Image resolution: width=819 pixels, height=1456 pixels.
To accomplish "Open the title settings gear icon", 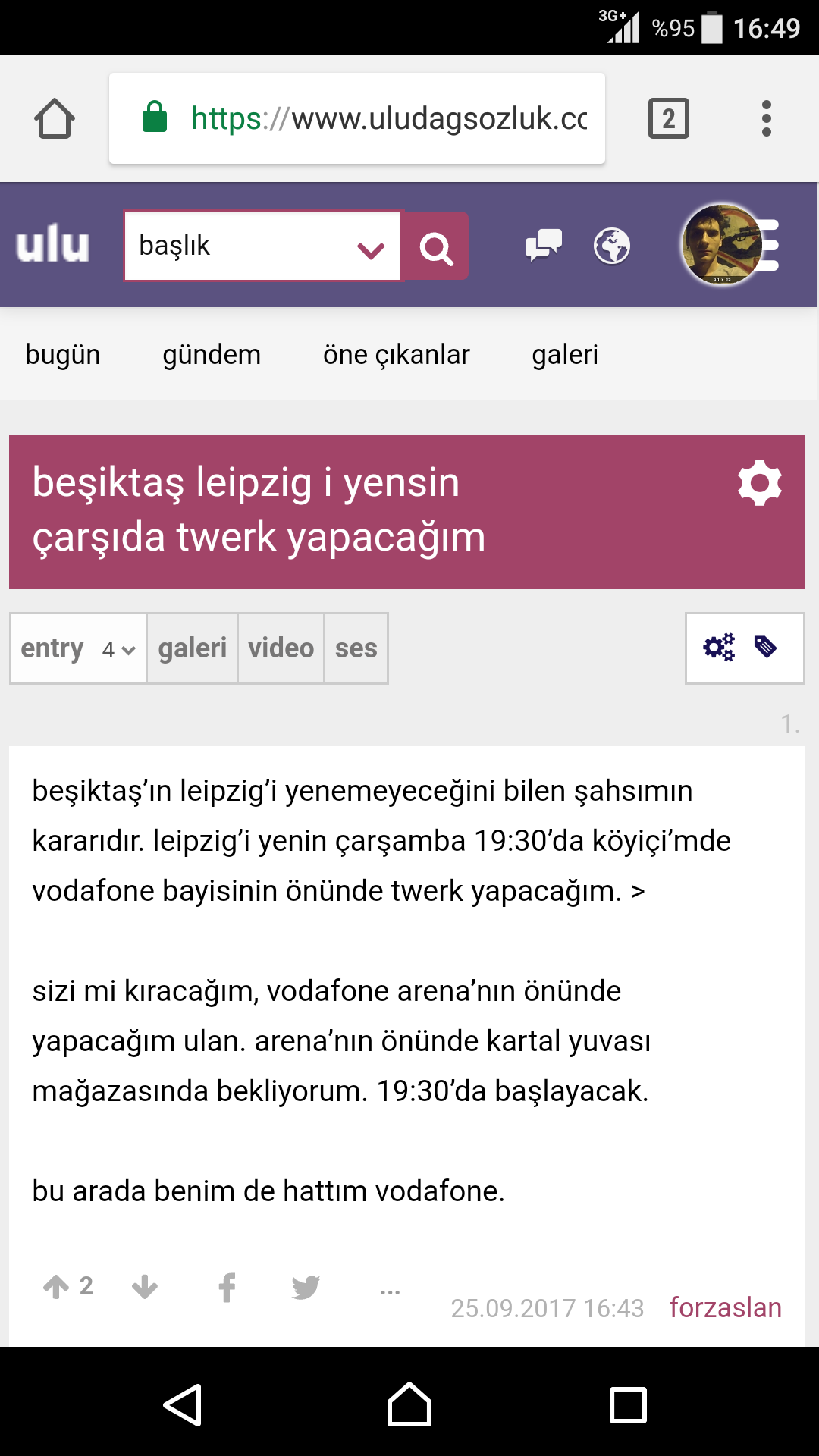I will pos(760,483).
